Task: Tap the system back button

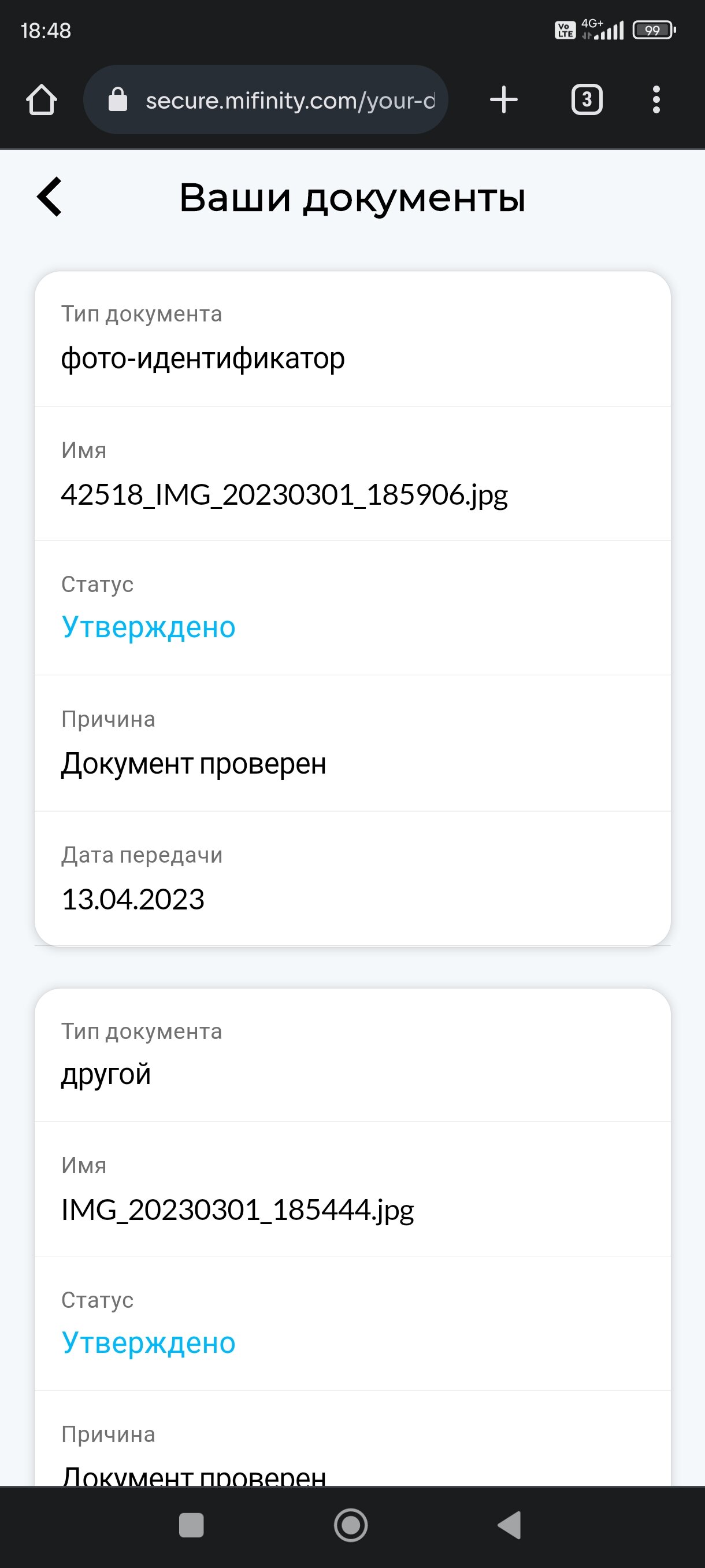Action: click(x=510, y=1525)
